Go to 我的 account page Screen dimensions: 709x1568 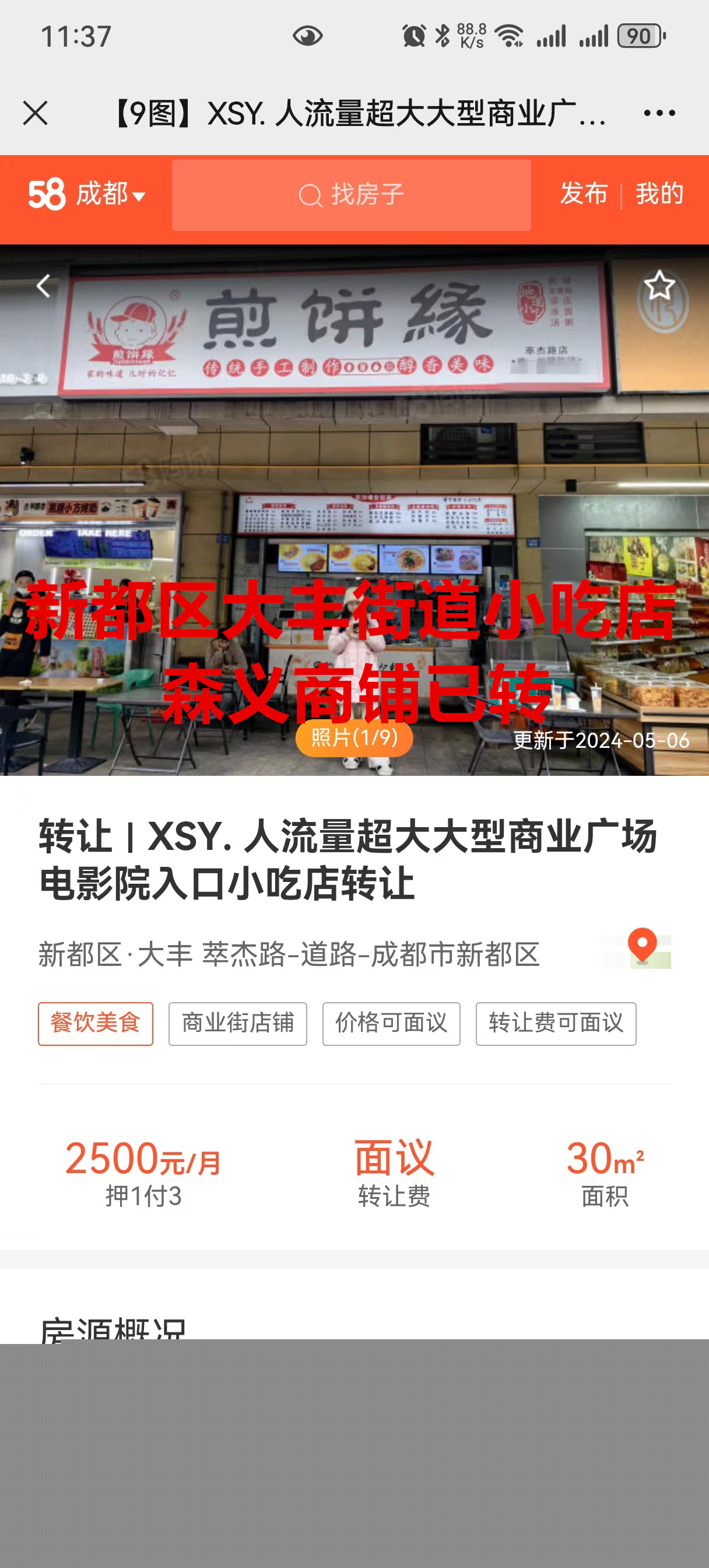click(659, 194)
